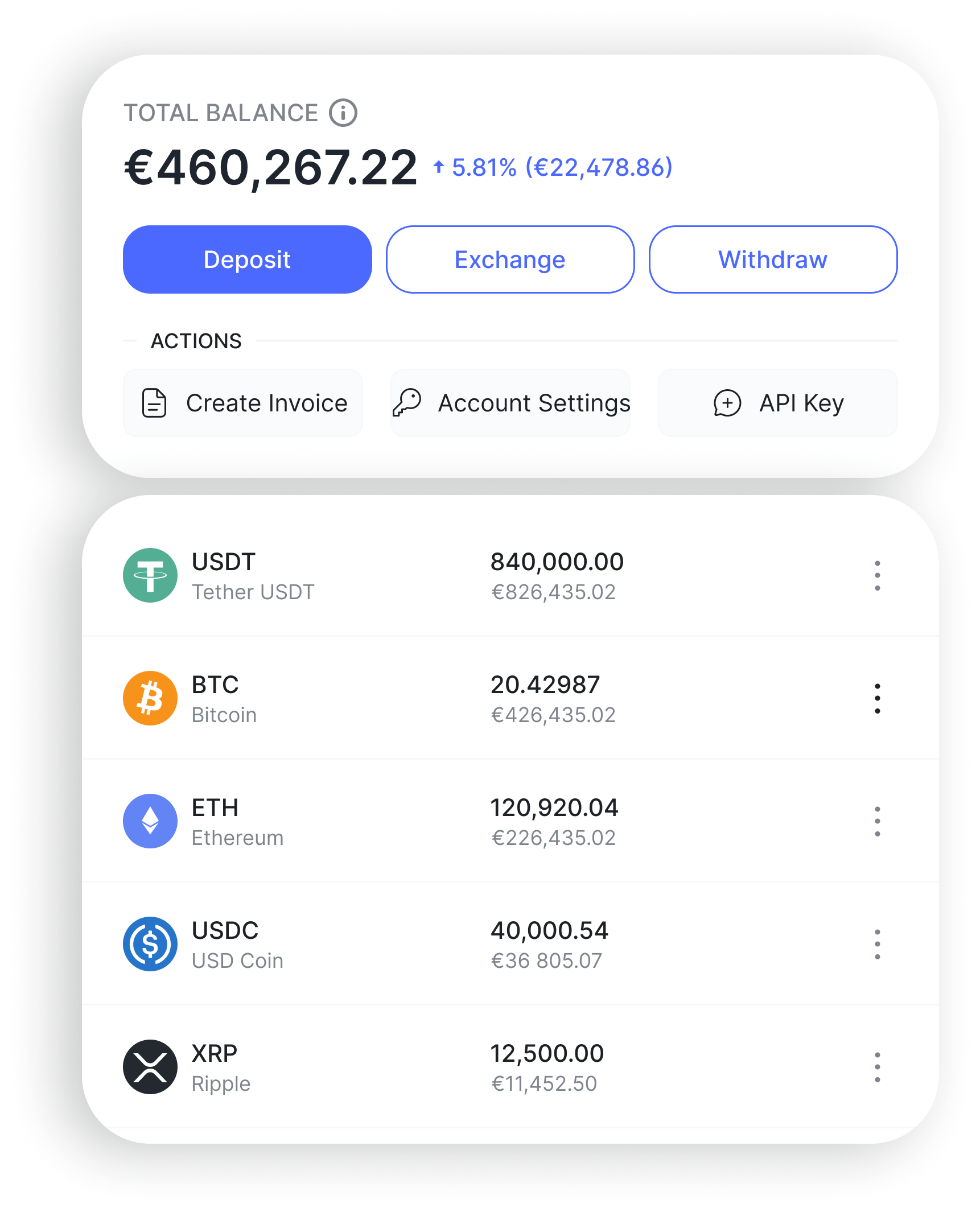Viewport: 980px width, 1212px height.
Task: Click the Account Settings key icon
Action: click(x=409, y=403)
